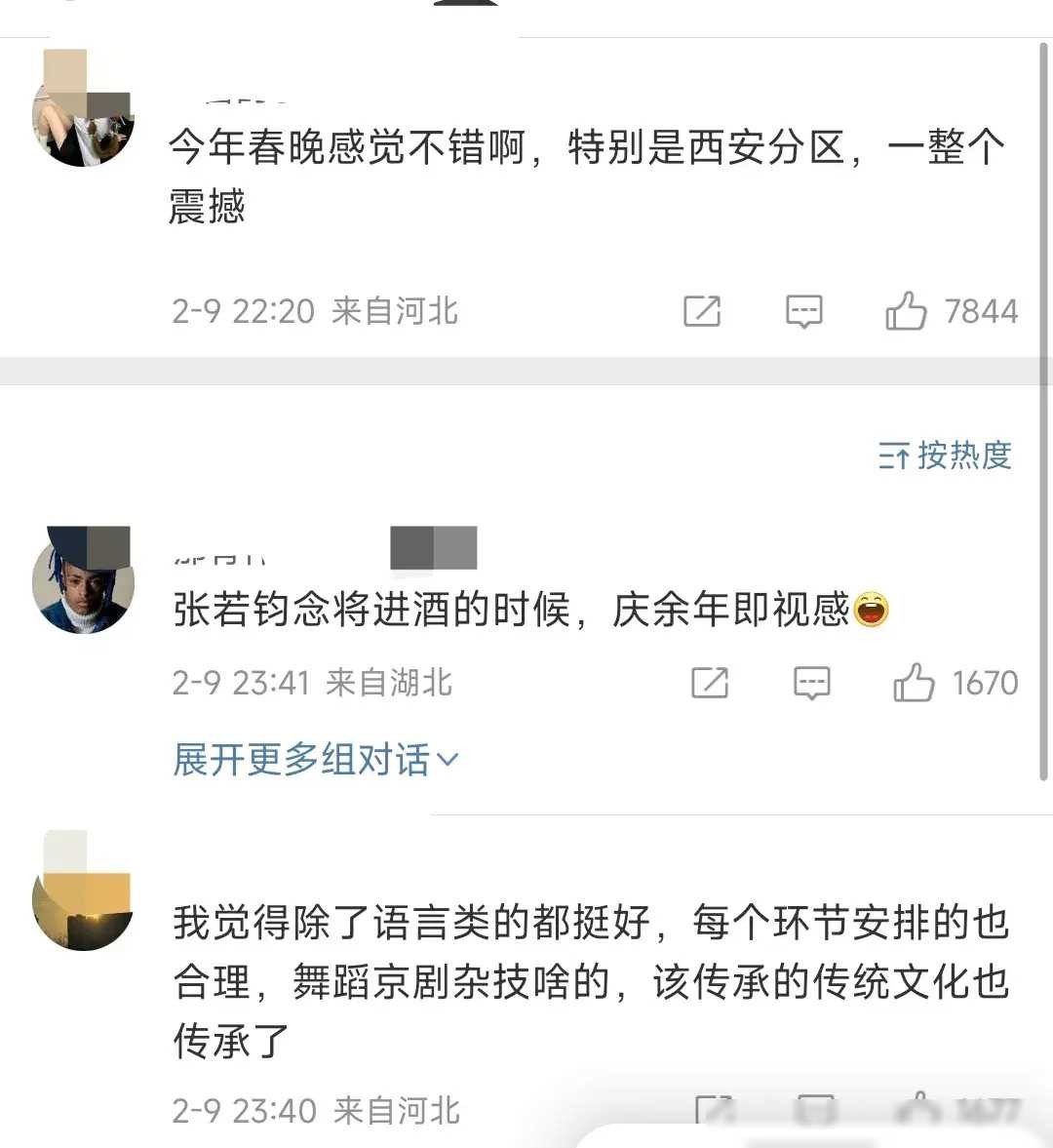Open avatar of the 庆余年即视感 commenter
This screenshot has width=1053, height=1148.
coord(83,582)
